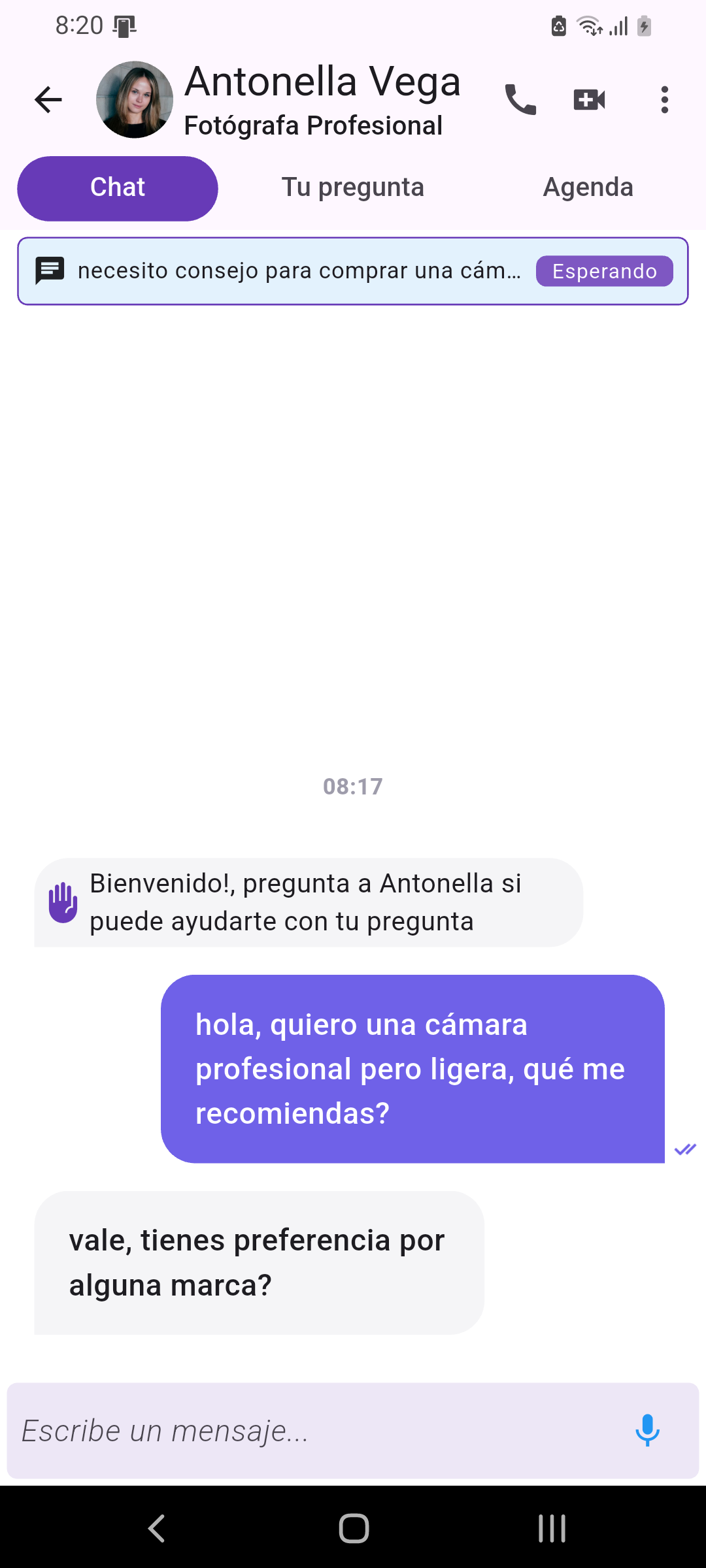The image size is (706, 1568).
Task: Select the Chat tab
Action: tap(118, 188)
